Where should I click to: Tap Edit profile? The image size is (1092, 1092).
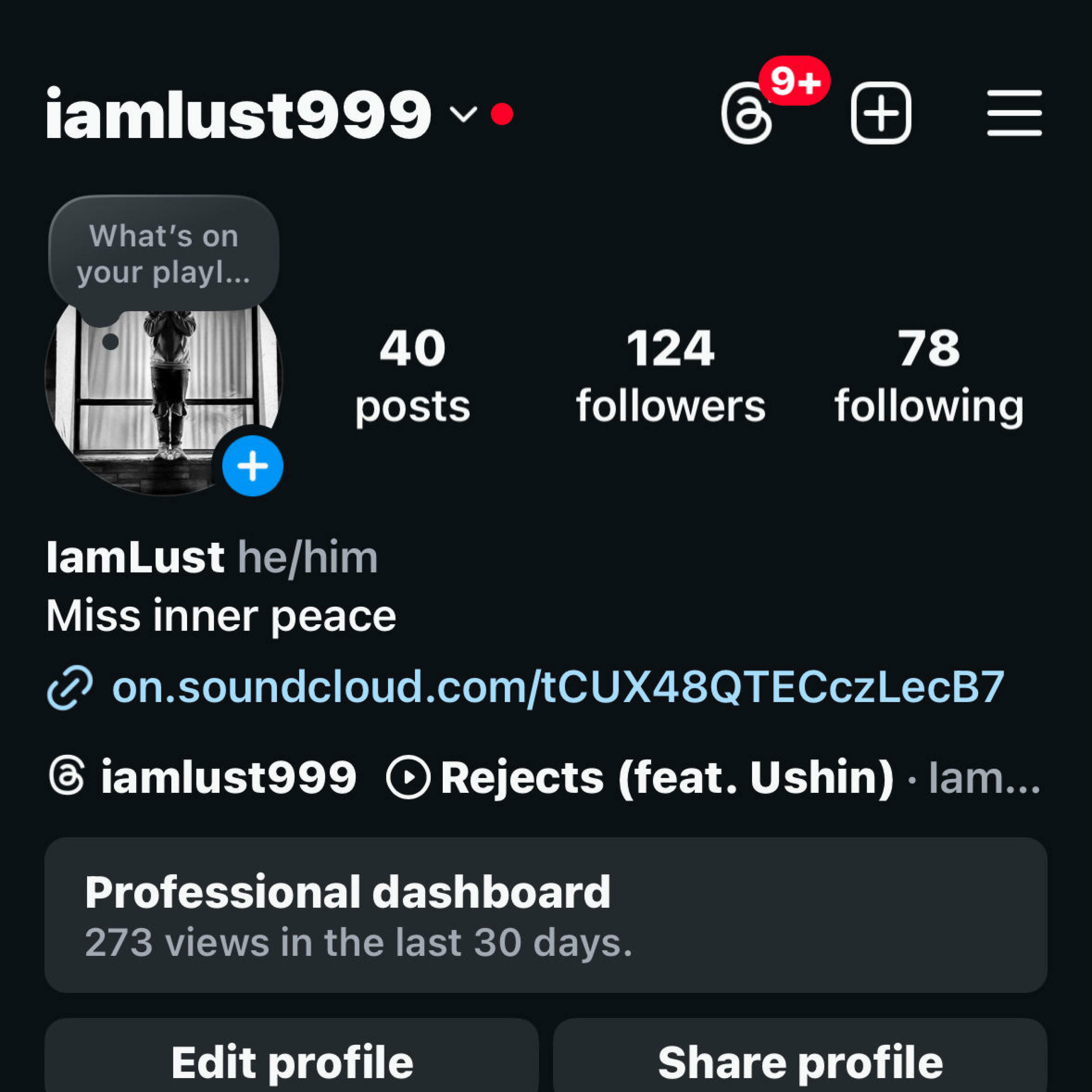pyautogui.click(x=292, y=1061)
